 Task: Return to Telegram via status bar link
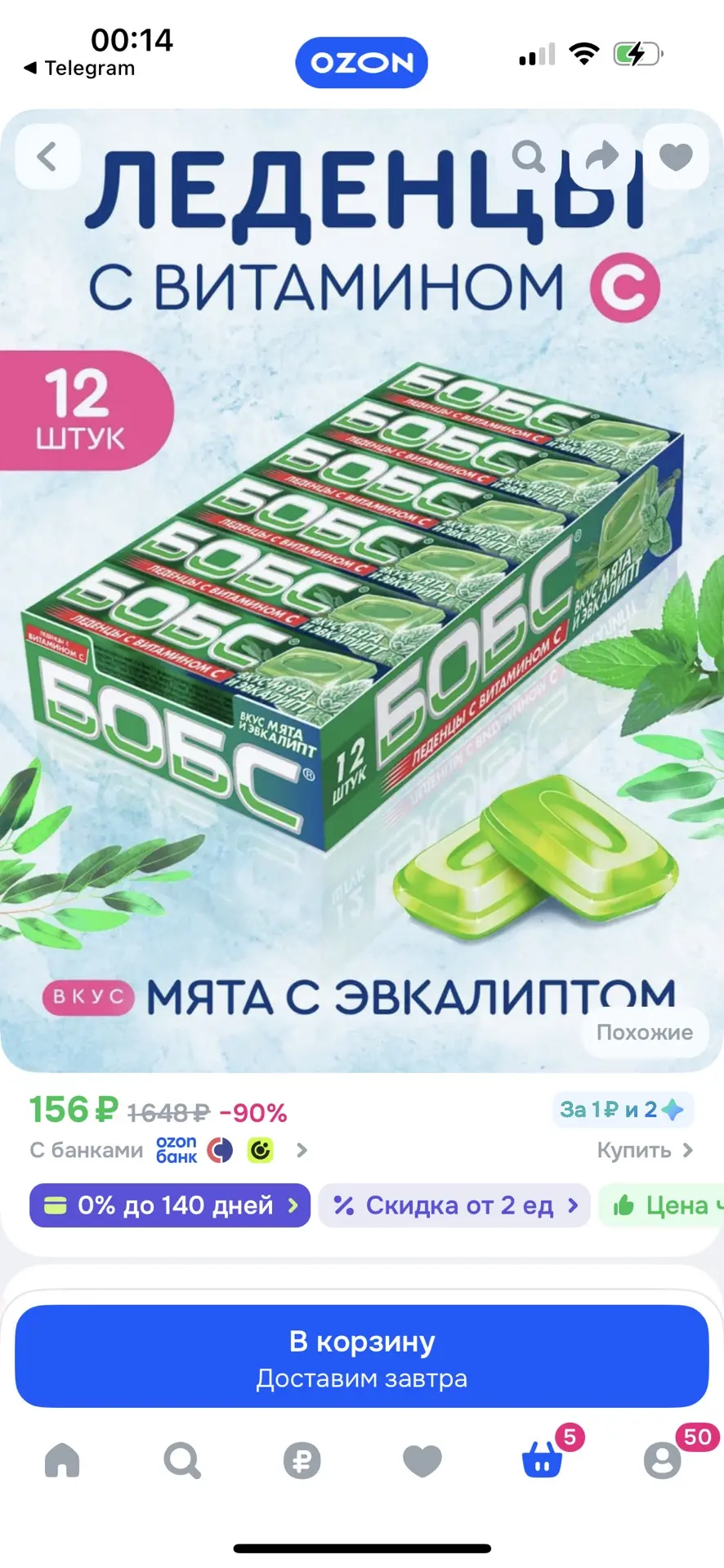(x=79, y=69)
